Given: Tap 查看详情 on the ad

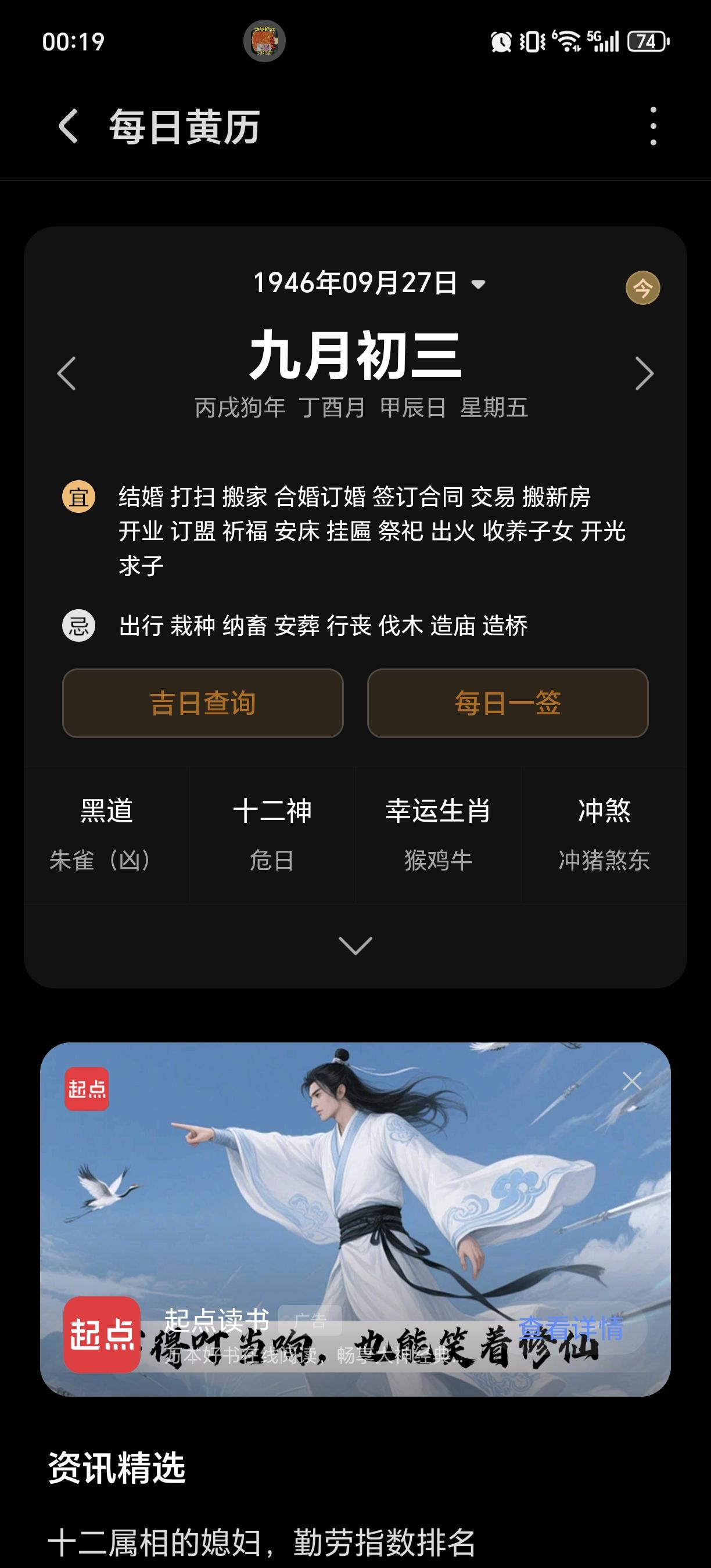Looking at the screenshot, I should coord(570,1327).
